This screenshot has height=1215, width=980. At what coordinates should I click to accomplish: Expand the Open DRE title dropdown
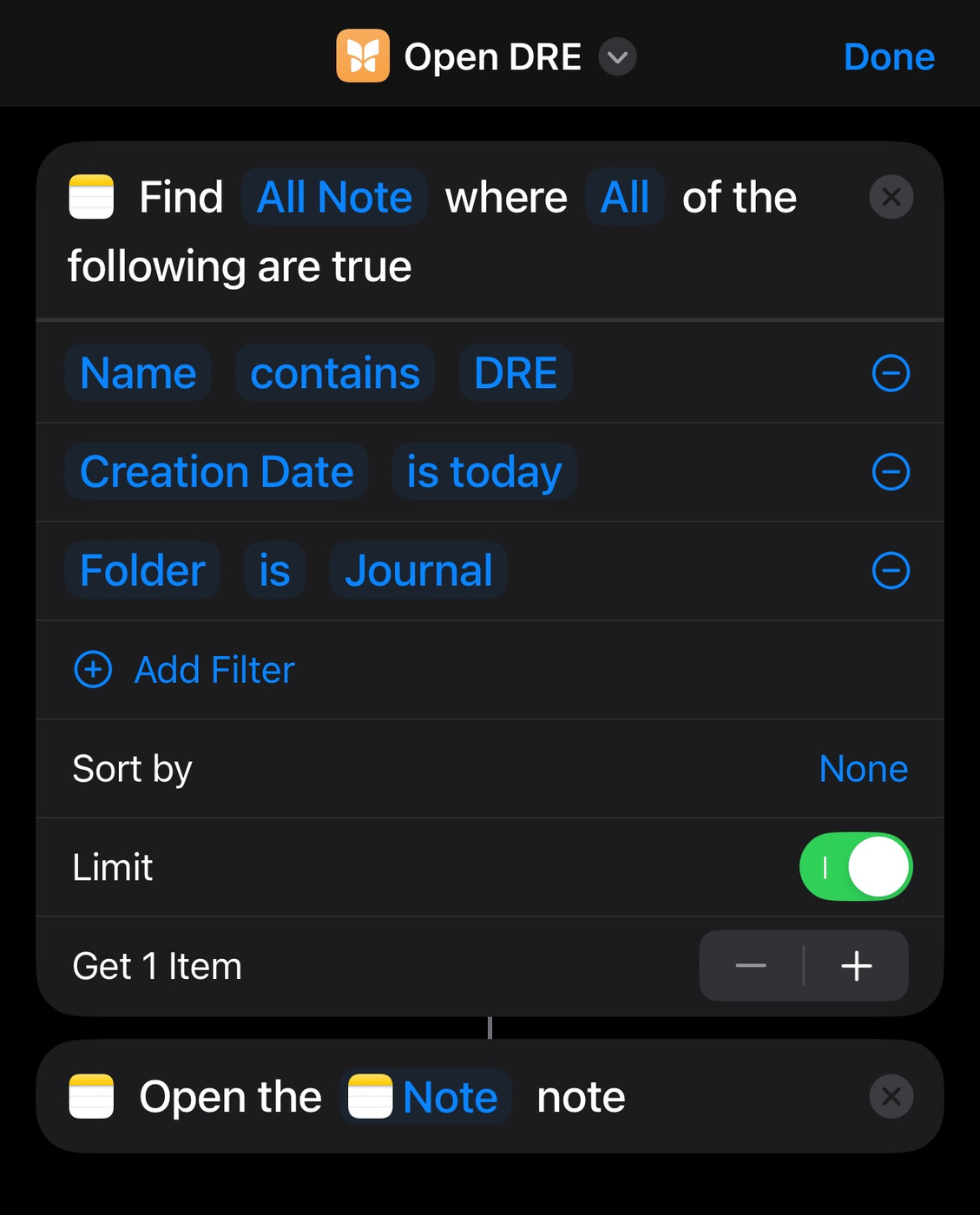617,57
